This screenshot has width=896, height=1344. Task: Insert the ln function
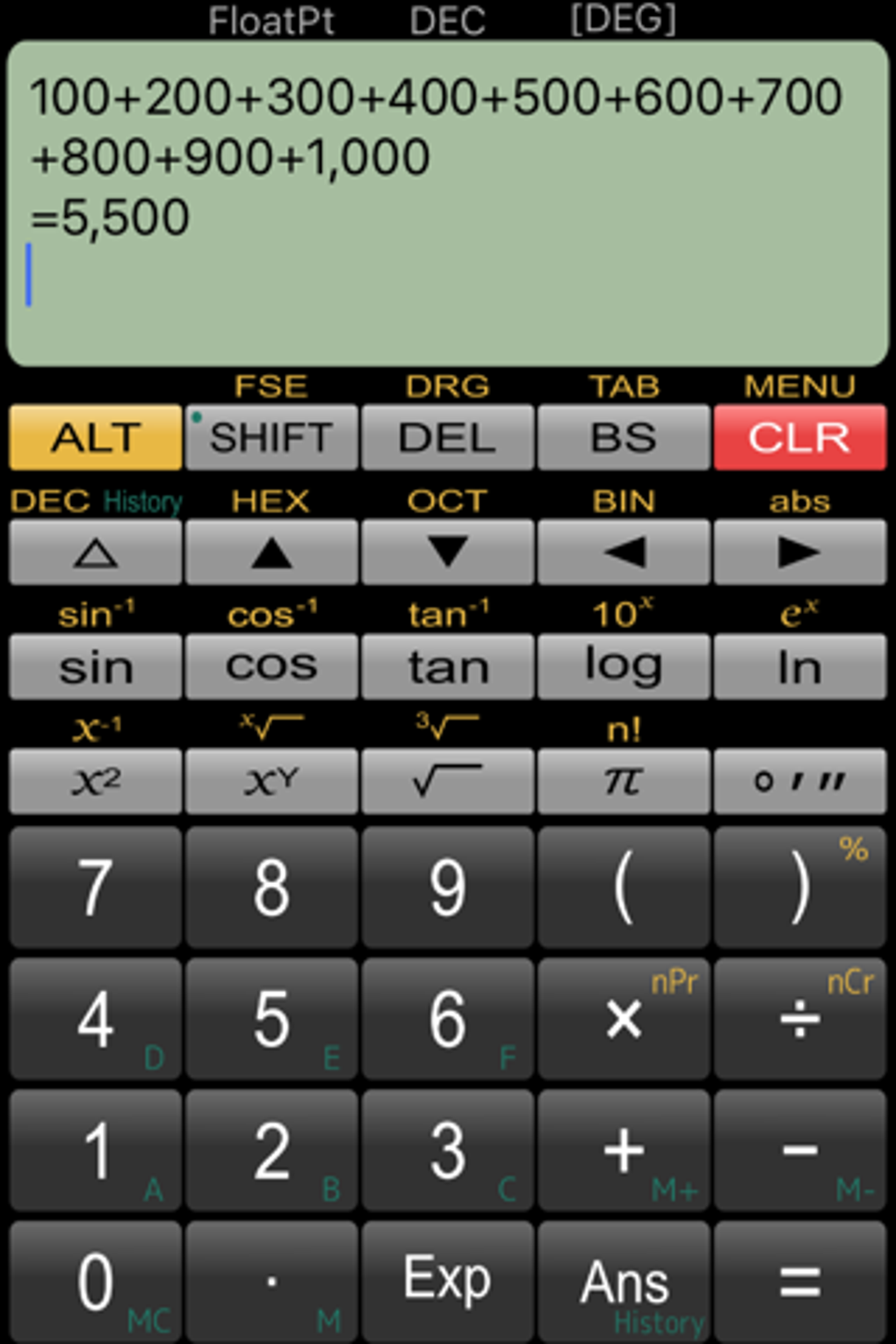[799, 668]
